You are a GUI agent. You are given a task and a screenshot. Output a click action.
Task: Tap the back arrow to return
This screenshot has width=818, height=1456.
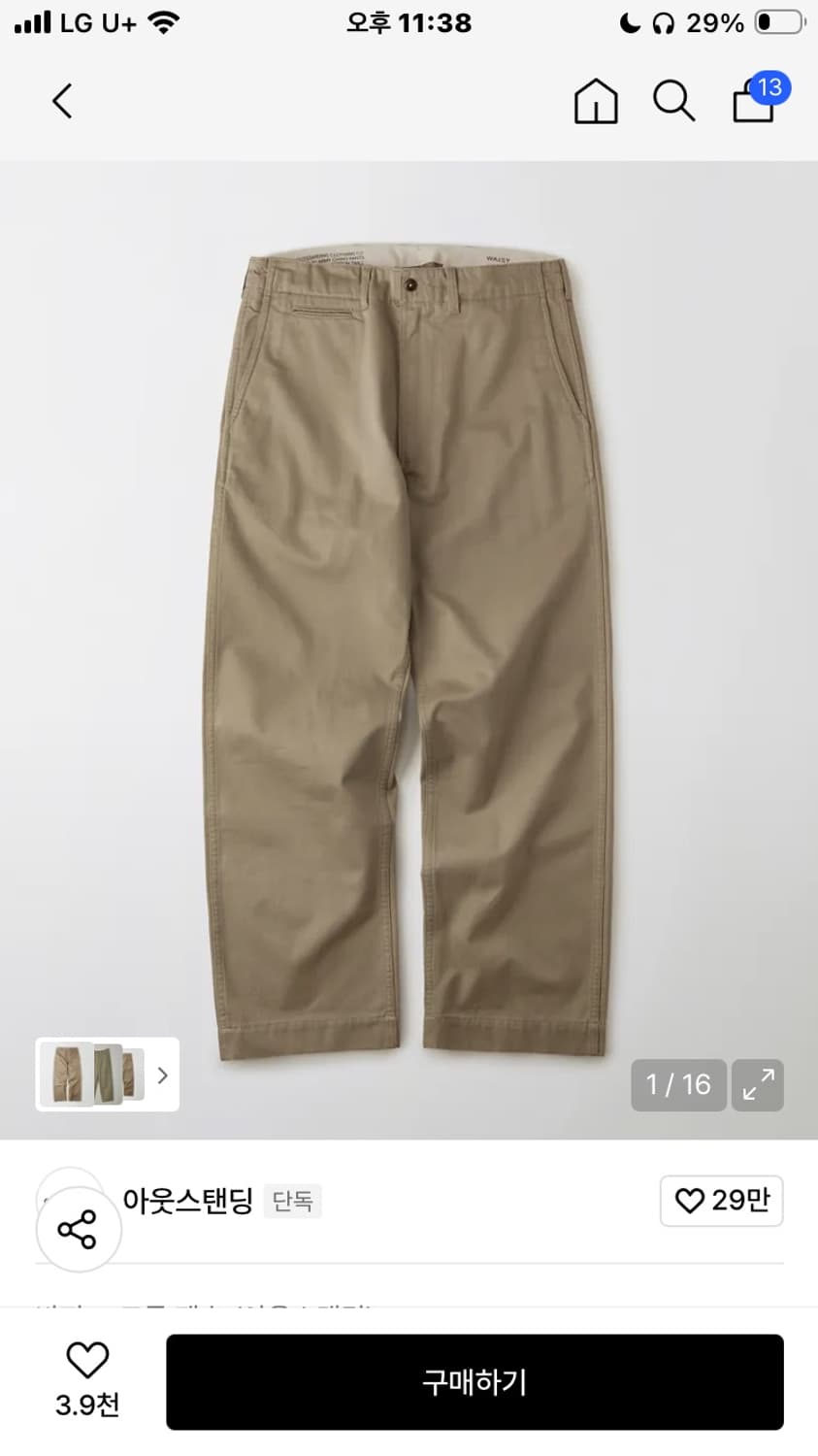[61, 100]
